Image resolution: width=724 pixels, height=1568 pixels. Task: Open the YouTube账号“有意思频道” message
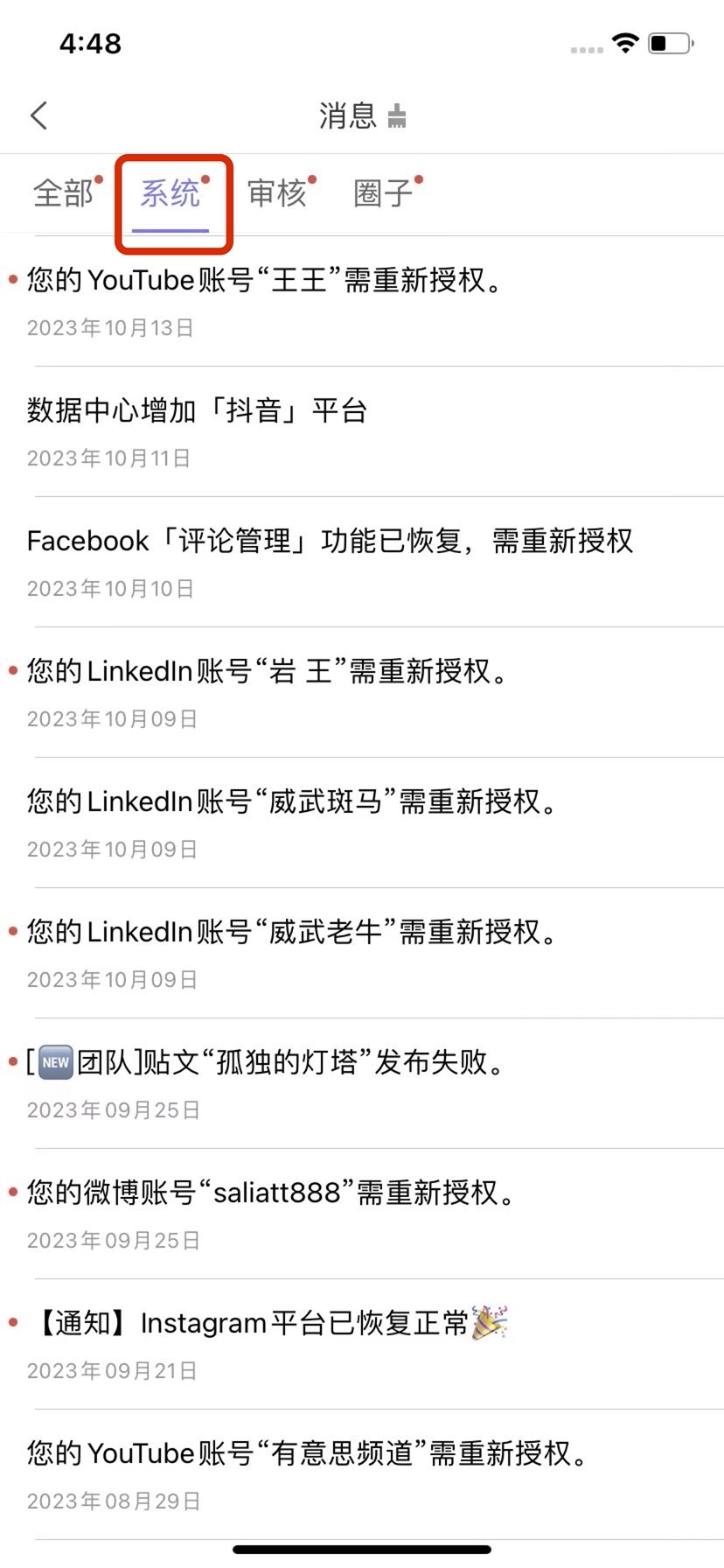click(x=362, y=1474)
